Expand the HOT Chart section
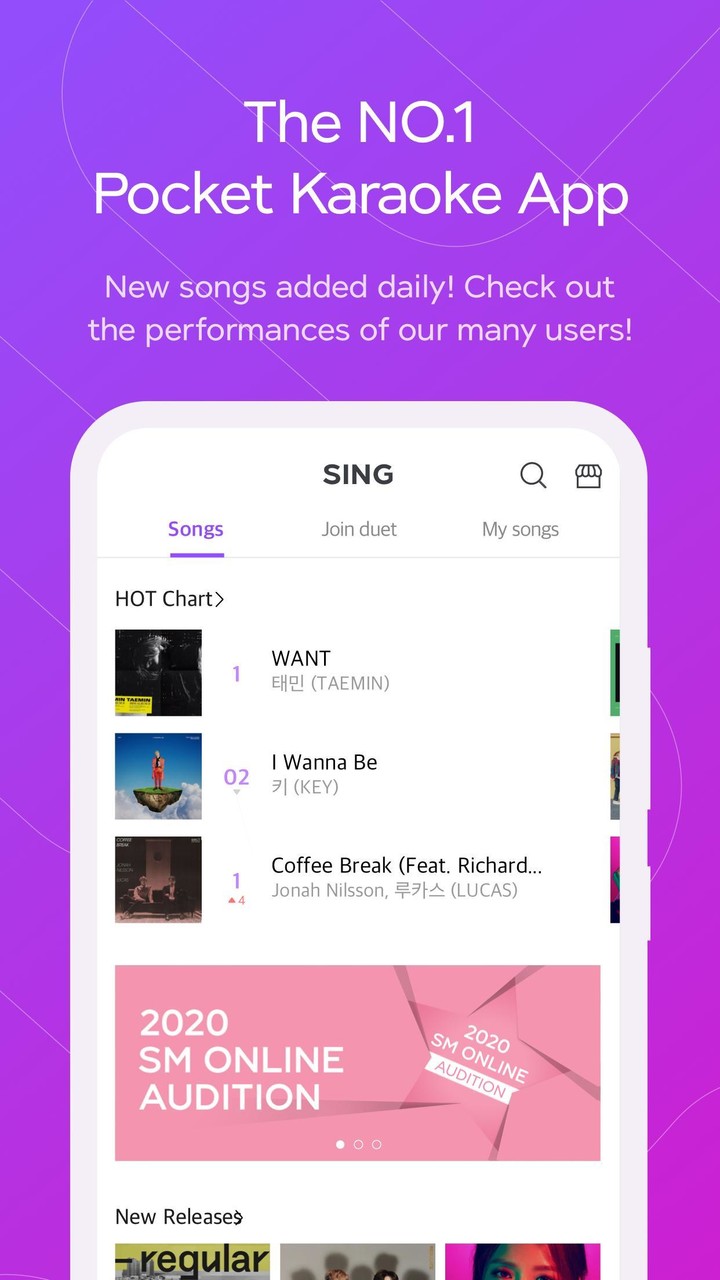 pyautogui.click(x=170, y=598)
